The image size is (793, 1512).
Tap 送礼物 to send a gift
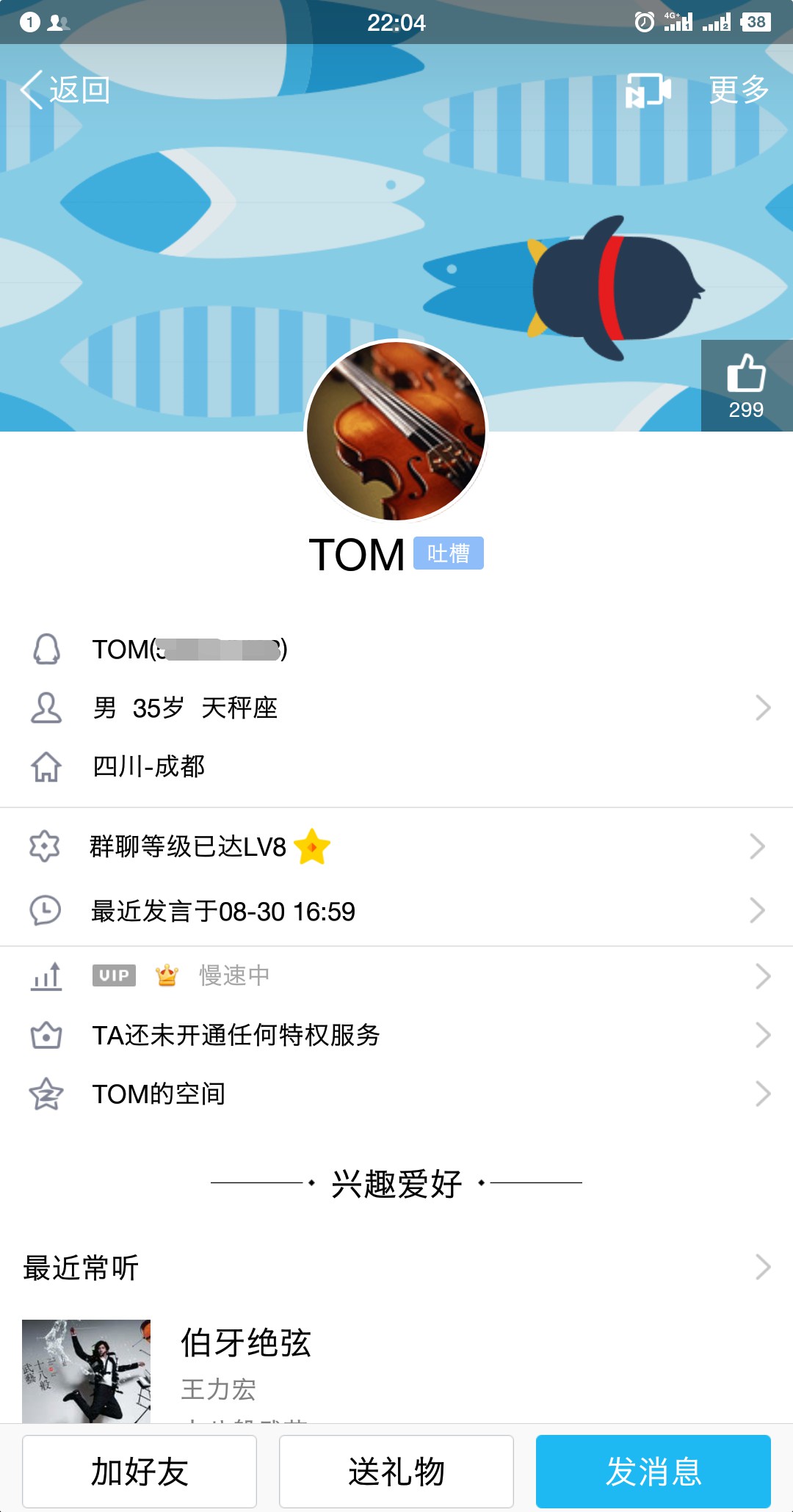click(396, 1472)
